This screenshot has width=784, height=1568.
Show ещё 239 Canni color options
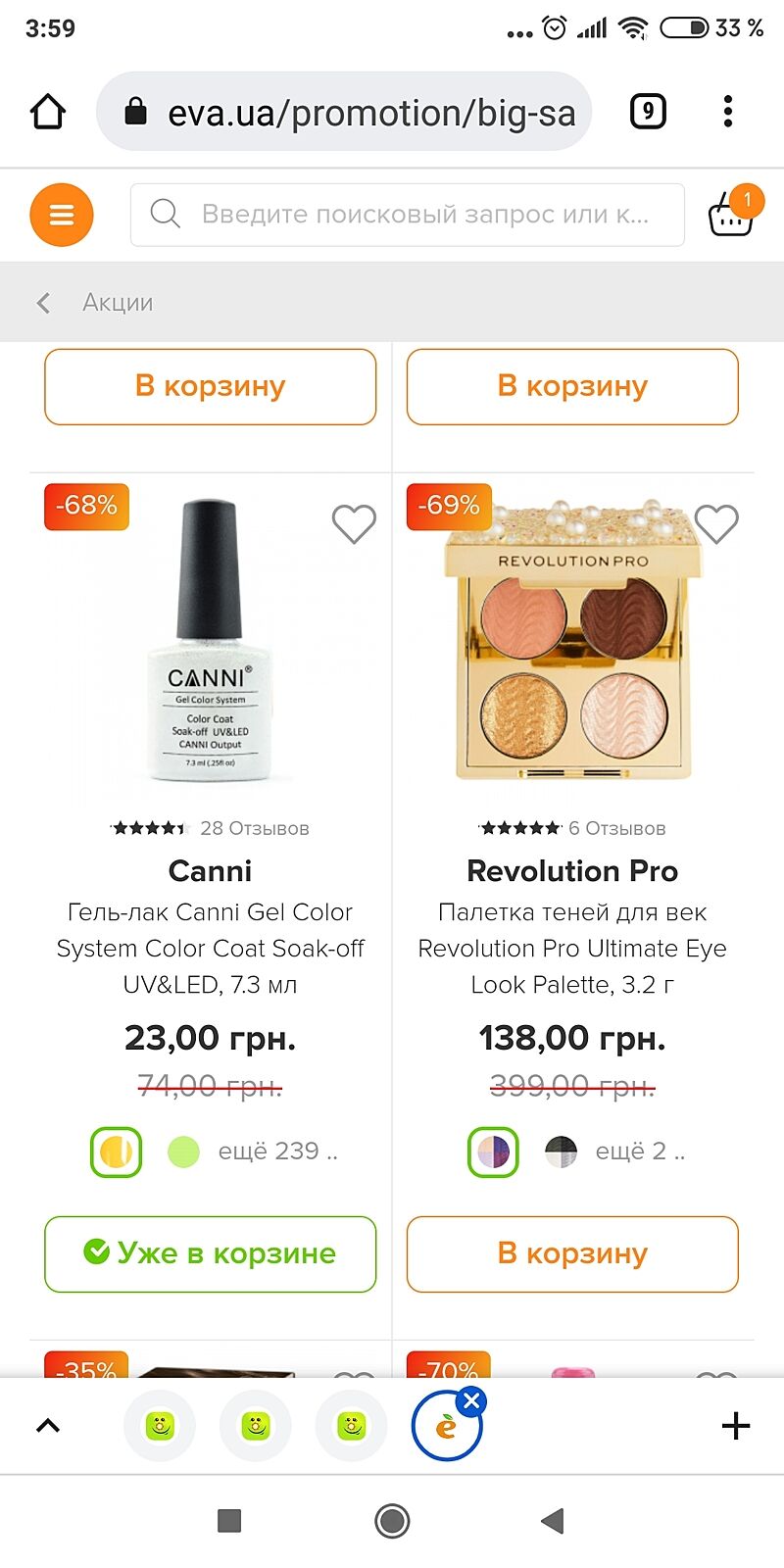coord(277,1151)
